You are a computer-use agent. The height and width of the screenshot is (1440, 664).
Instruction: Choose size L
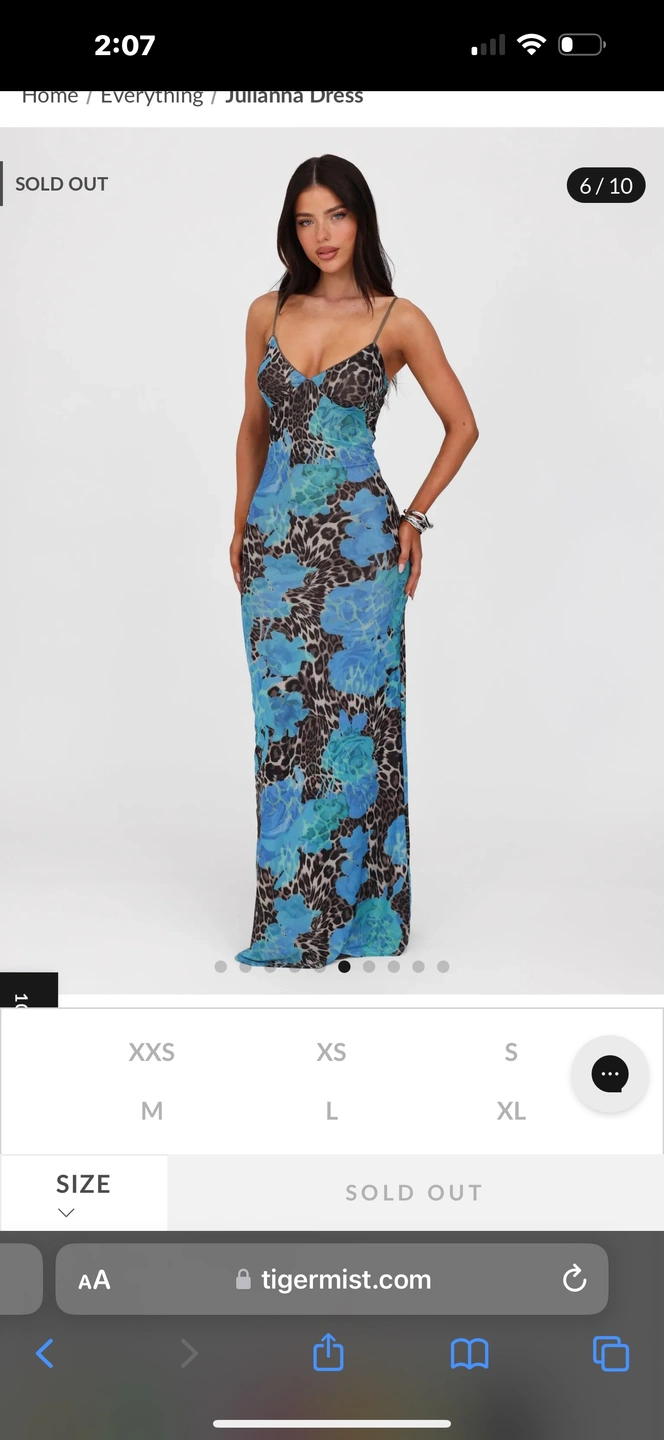click(331, 1111)
